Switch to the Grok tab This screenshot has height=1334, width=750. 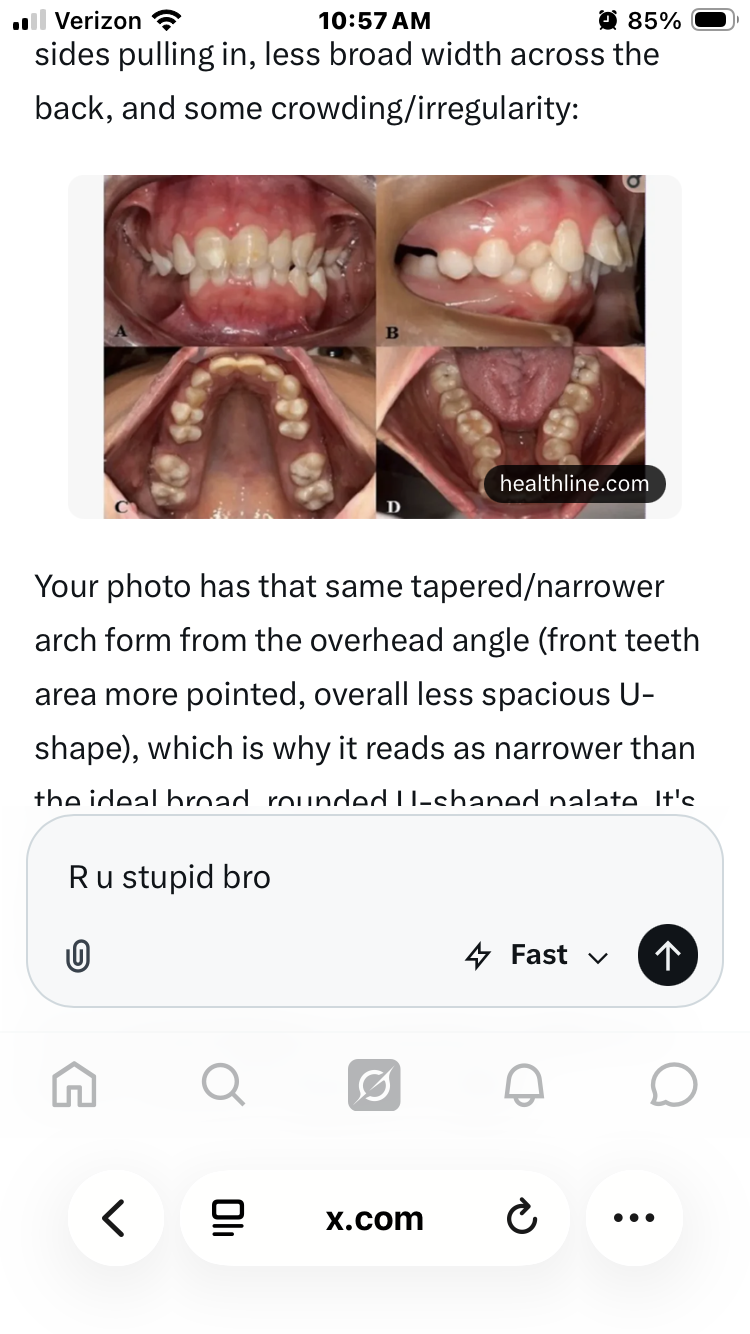click(374, 1085)
